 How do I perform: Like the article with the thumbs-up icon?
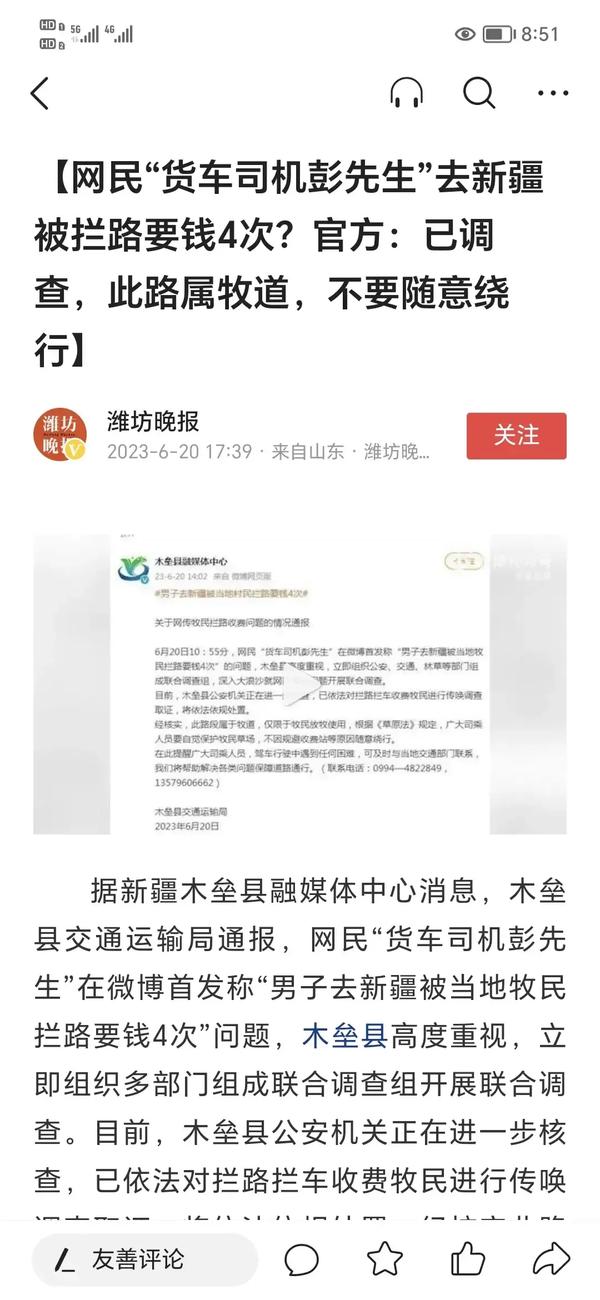(467, 1259)
